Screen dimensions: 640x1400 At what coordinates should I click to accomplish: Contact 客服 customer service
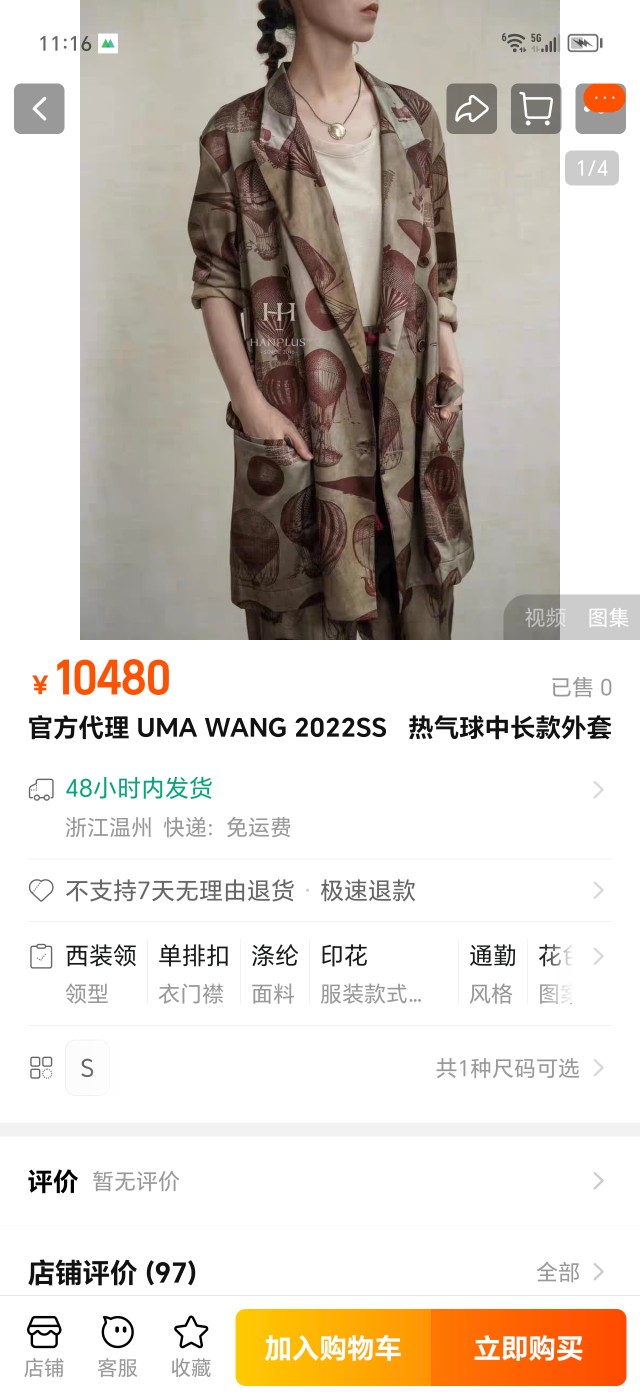pyautogui.click(x=117, y=1347)
